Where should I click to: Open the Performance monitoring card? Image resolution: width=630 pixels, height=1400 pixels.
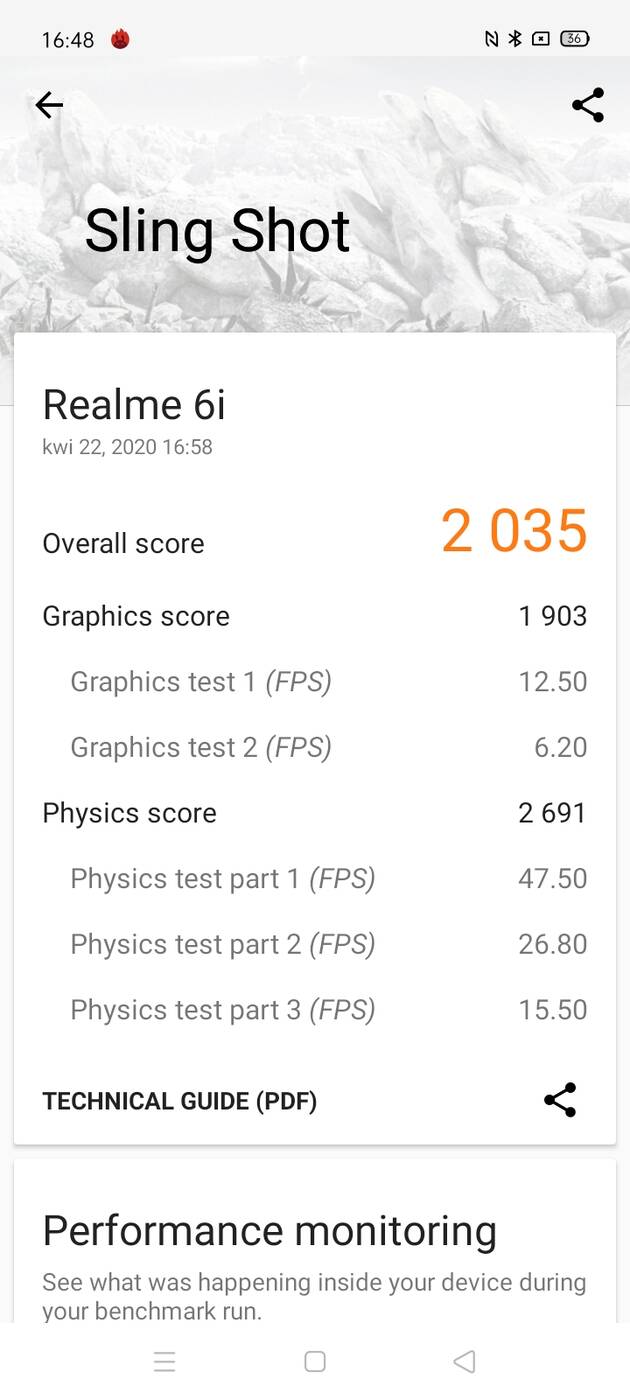(314, 1250)
